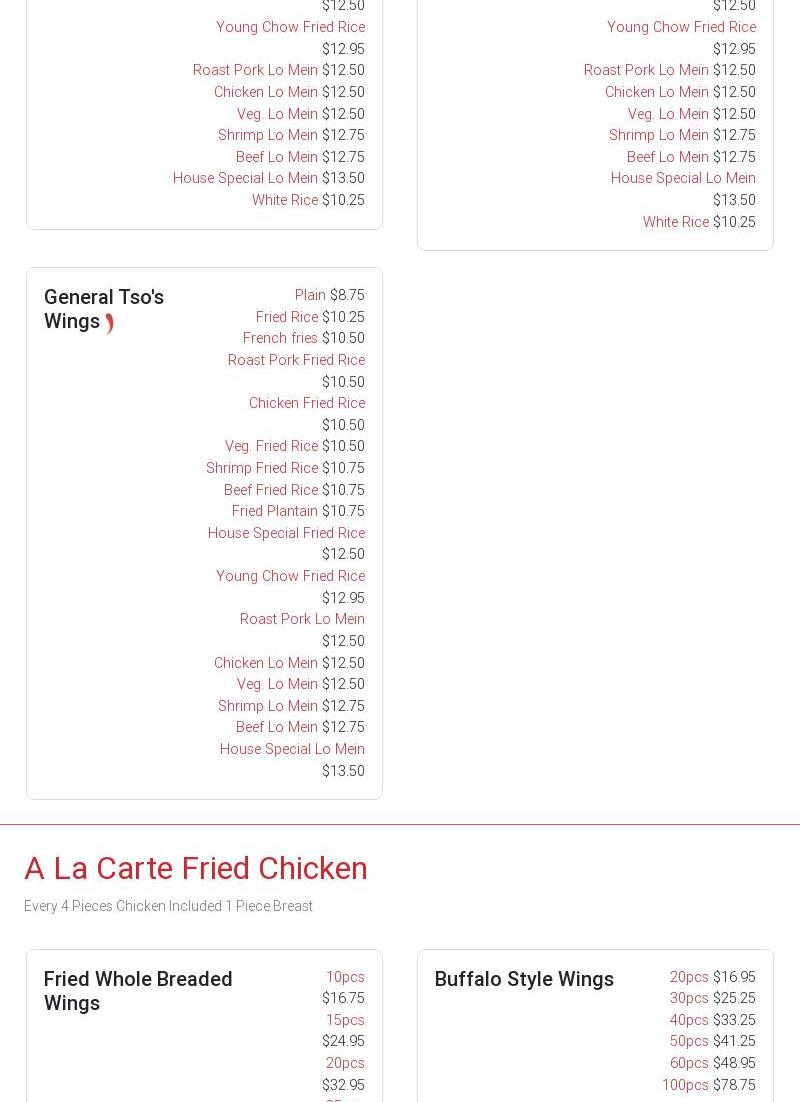
Task: Tap 60pcs Buffalo Style Wings
Action: point(689,1063)
